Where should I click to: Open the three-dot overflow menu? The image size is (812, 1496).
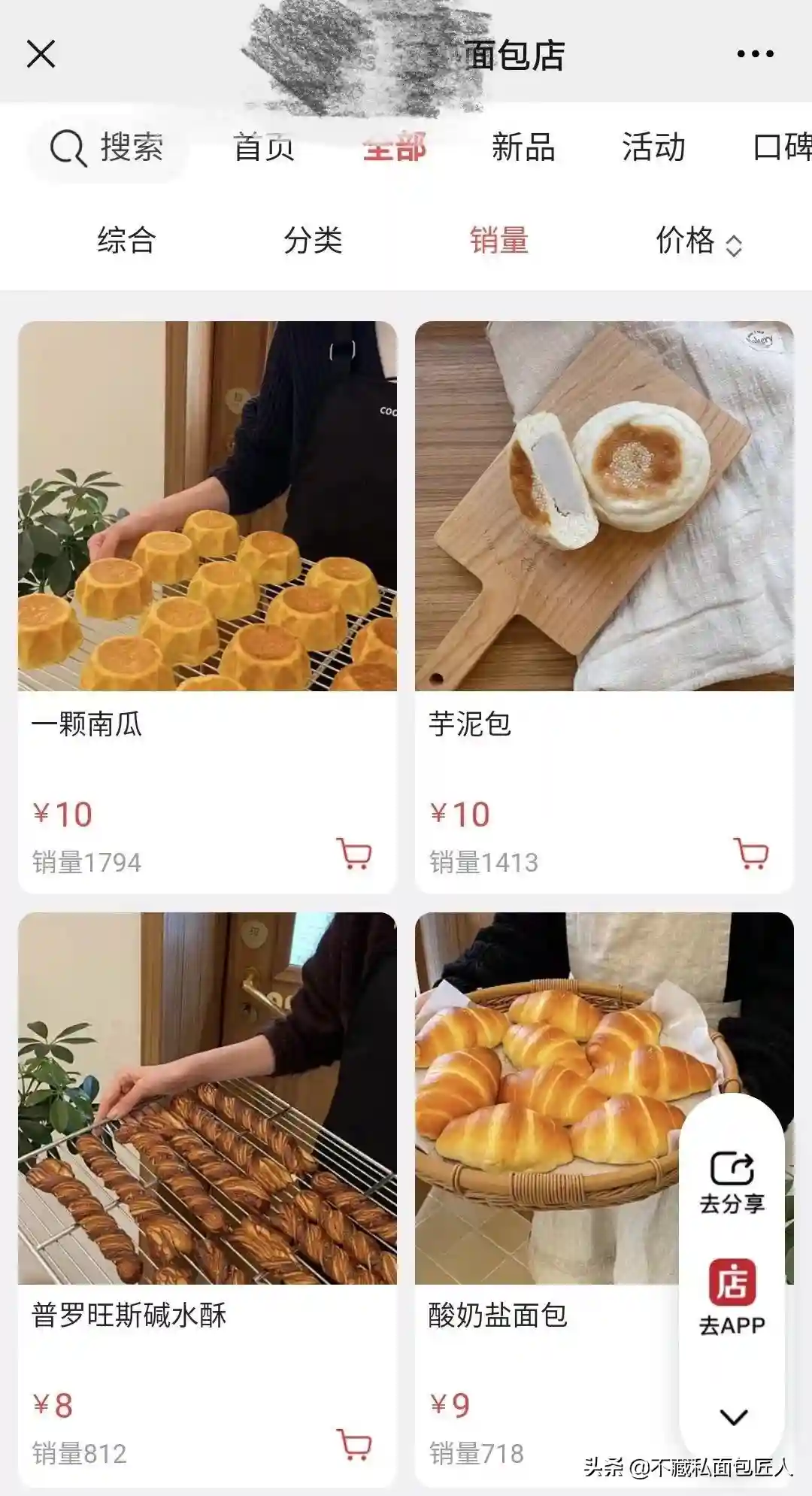[x=755, y=54]
